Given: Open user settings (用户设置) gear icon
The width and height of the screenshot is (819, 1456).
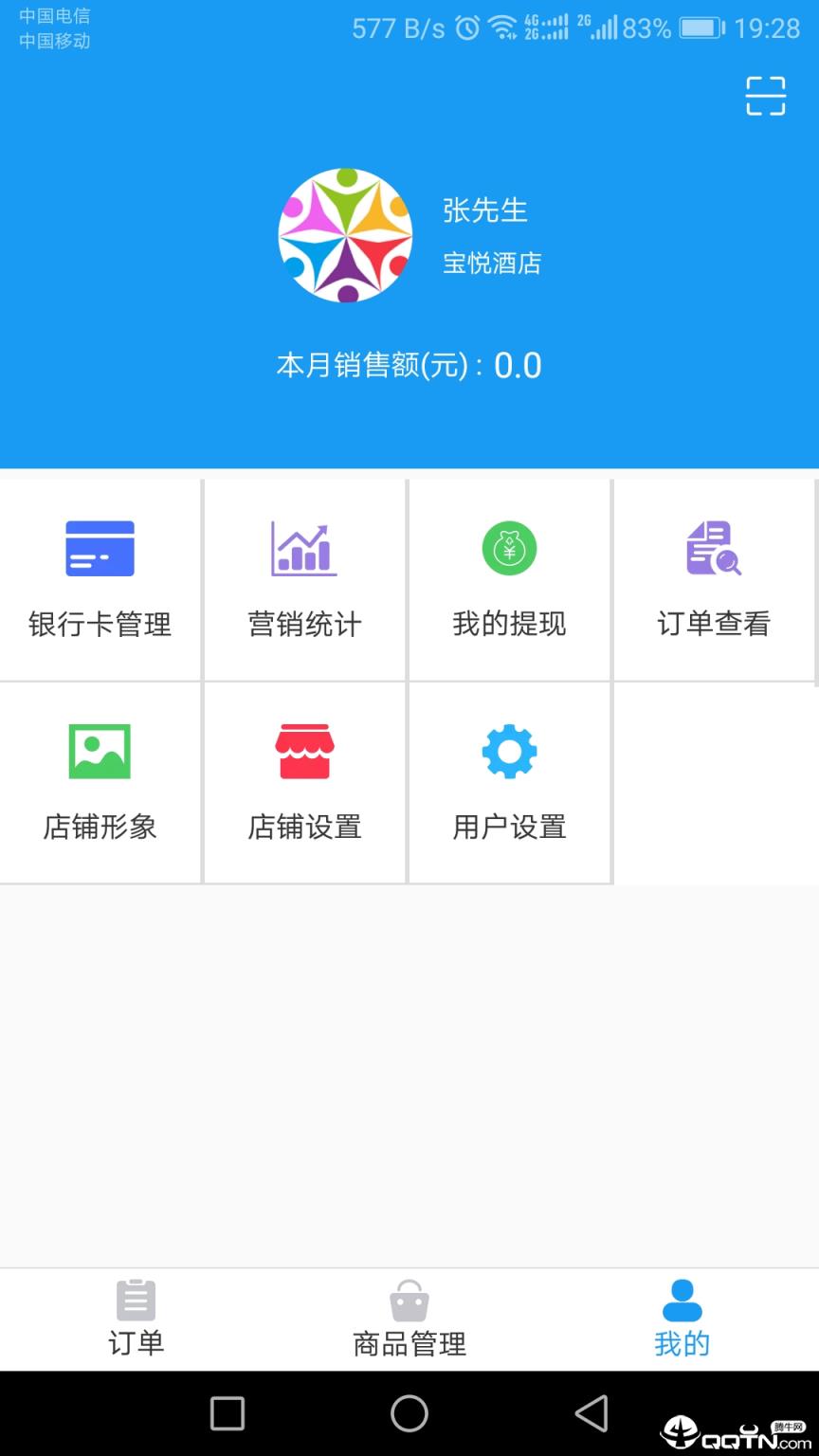Looking at the screenshot, I should click(509, 751).
